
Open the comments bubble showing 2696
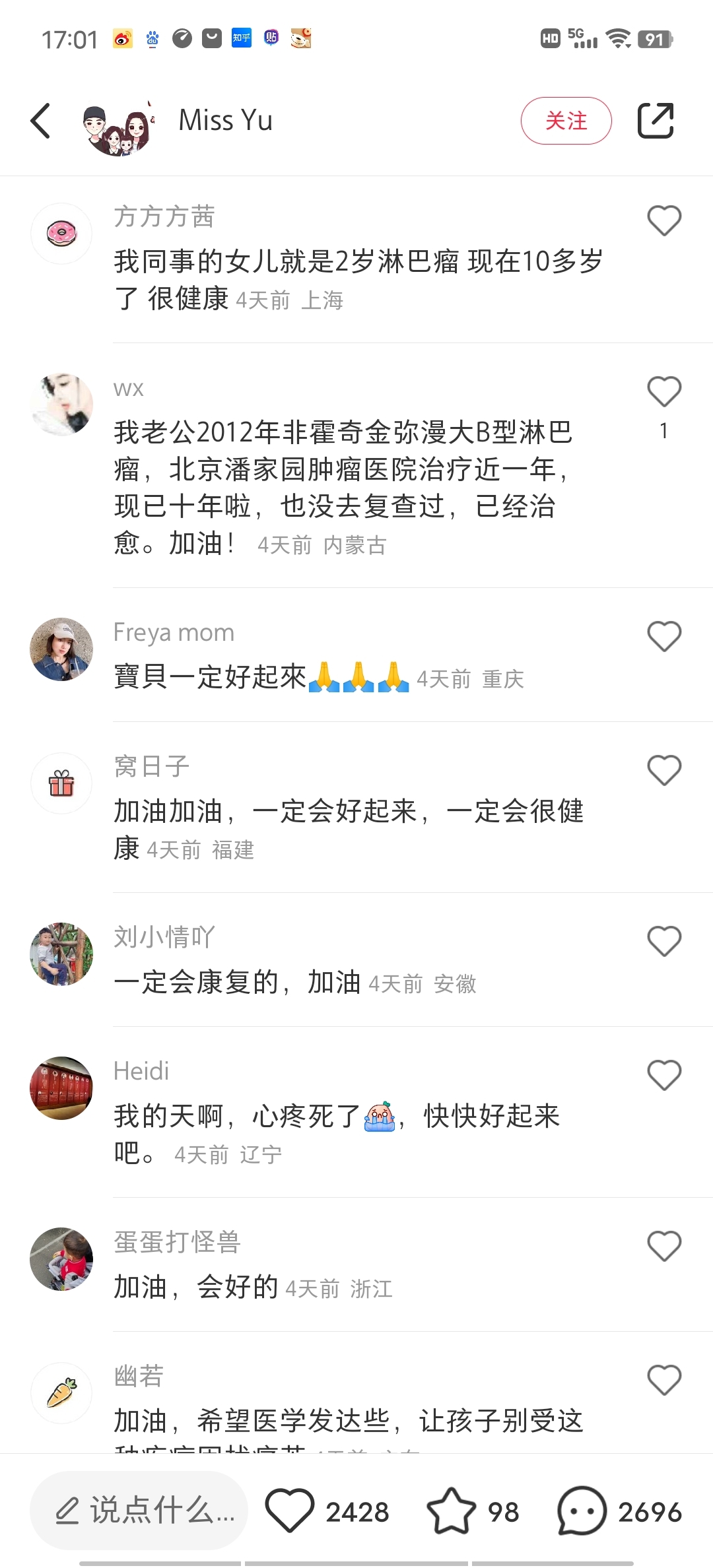[582, 1511]
